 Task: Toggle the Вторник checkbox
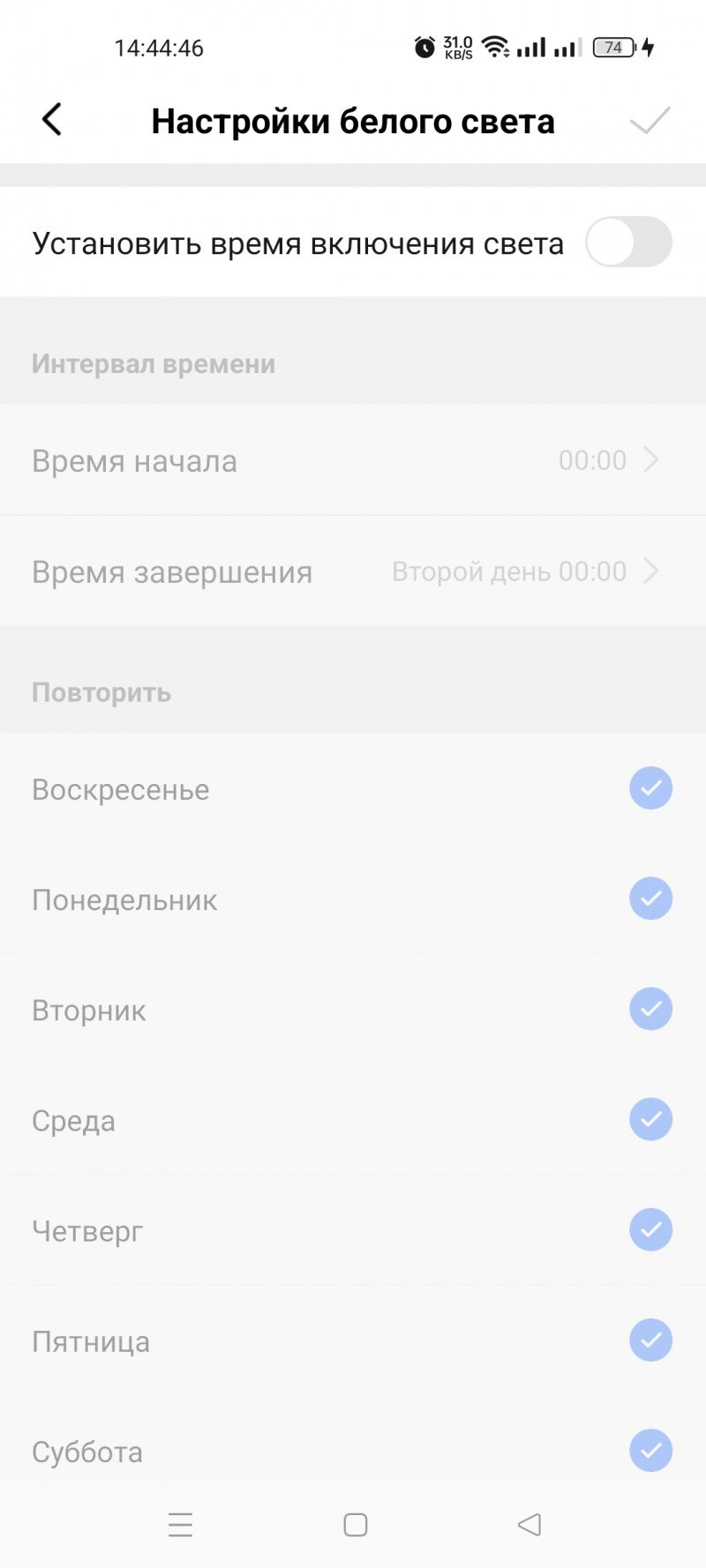pos(650,1009)
